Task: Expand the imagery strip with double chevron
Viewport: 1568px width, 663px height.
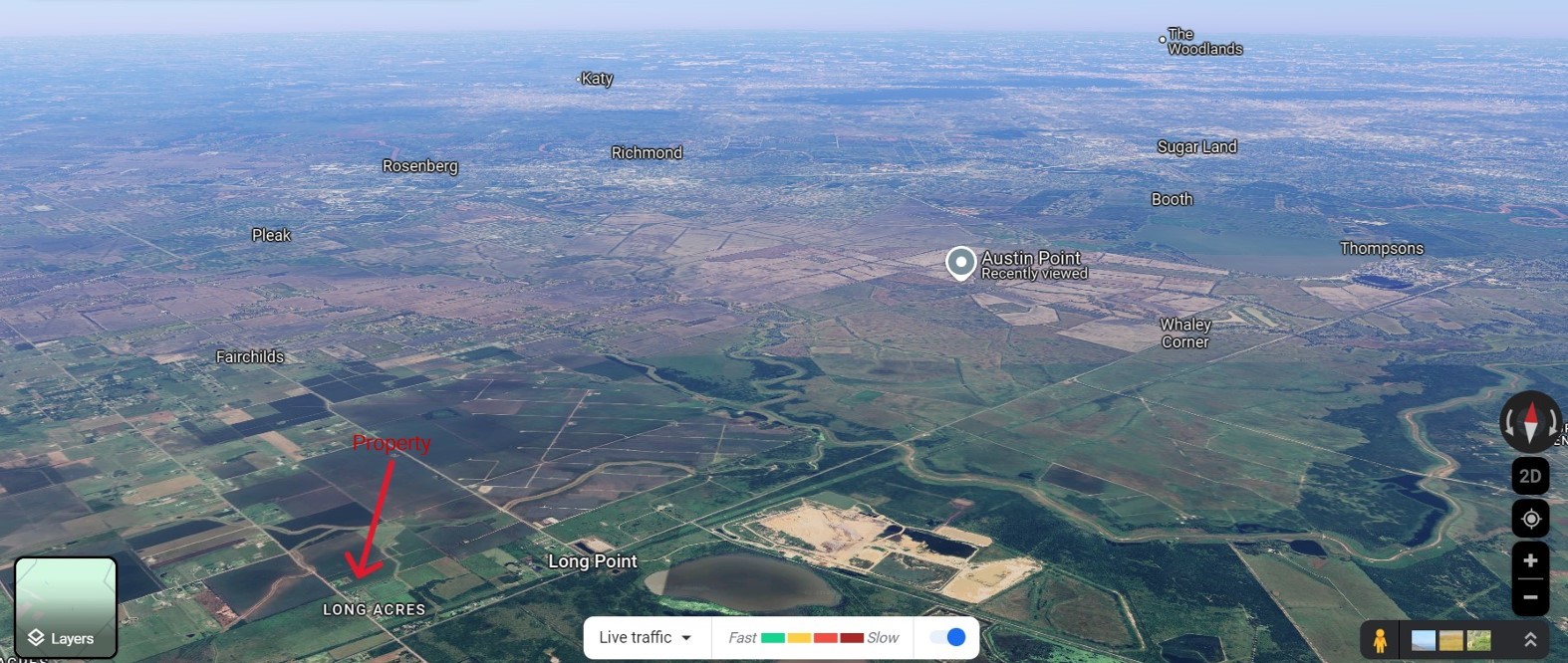Action: [1530, 640]
